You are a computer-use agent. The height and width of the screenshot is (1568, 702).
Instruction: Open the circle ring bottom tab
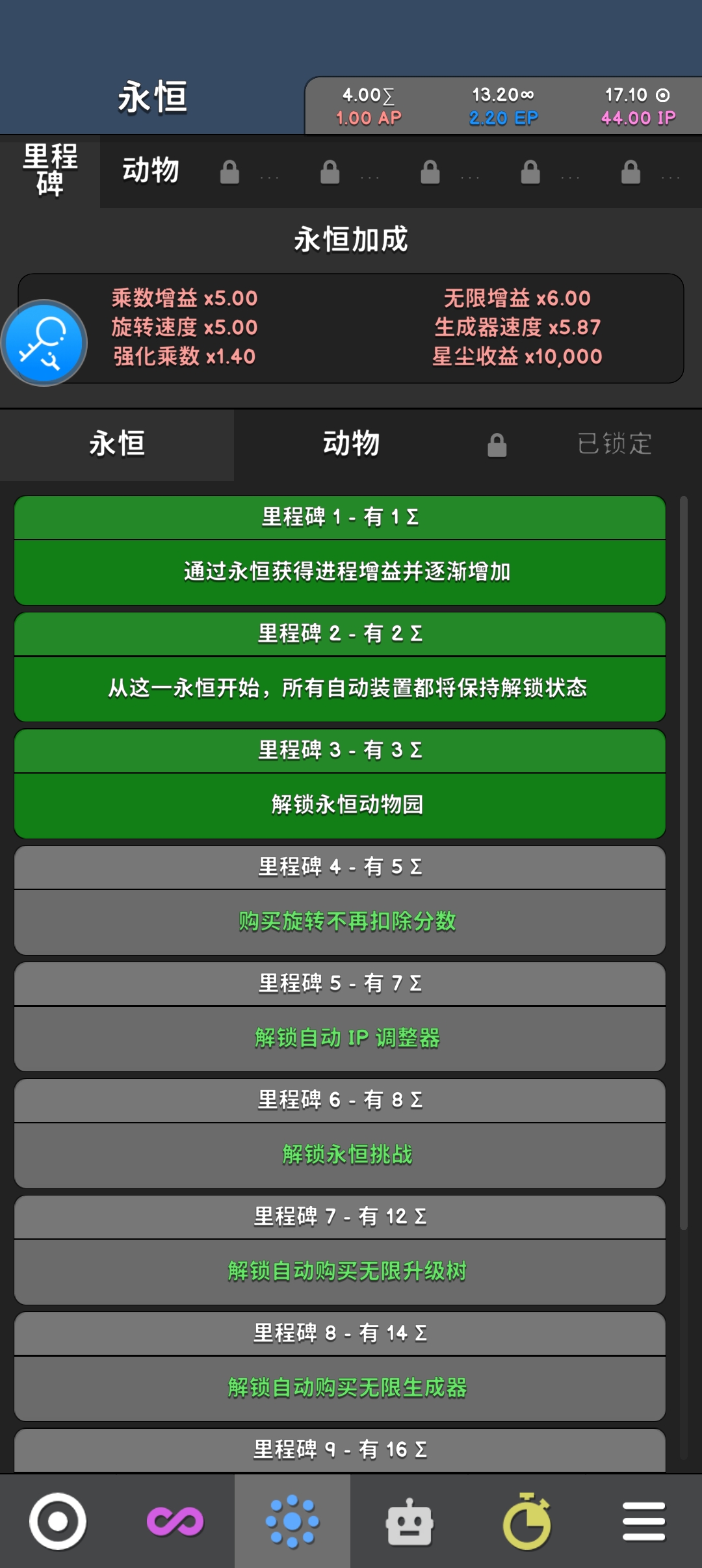click(58, 1521)
